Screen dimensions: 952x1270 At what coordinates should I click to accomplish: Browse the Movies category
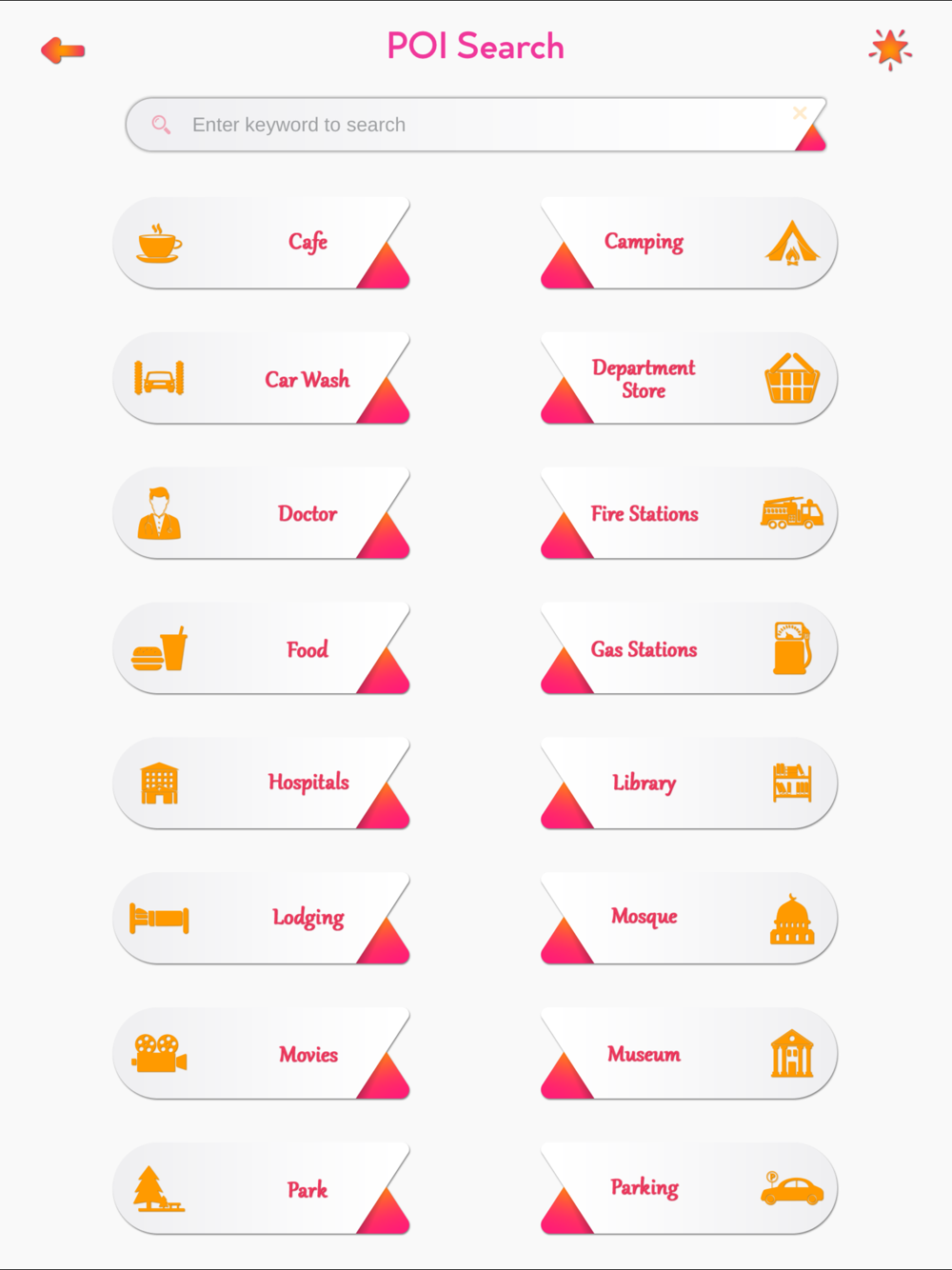tap(262, 1054)
